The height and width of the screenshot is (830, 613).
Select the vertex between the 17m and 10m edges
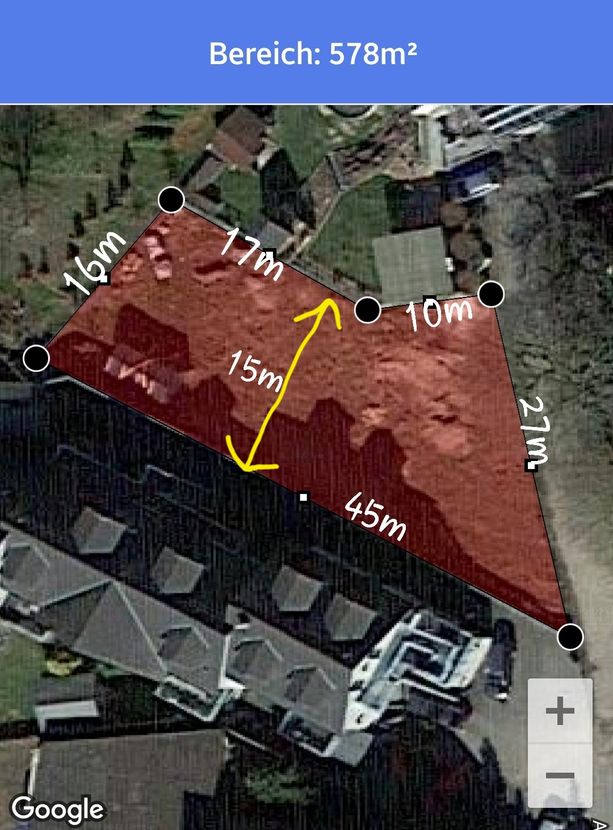tap(368, 310)
